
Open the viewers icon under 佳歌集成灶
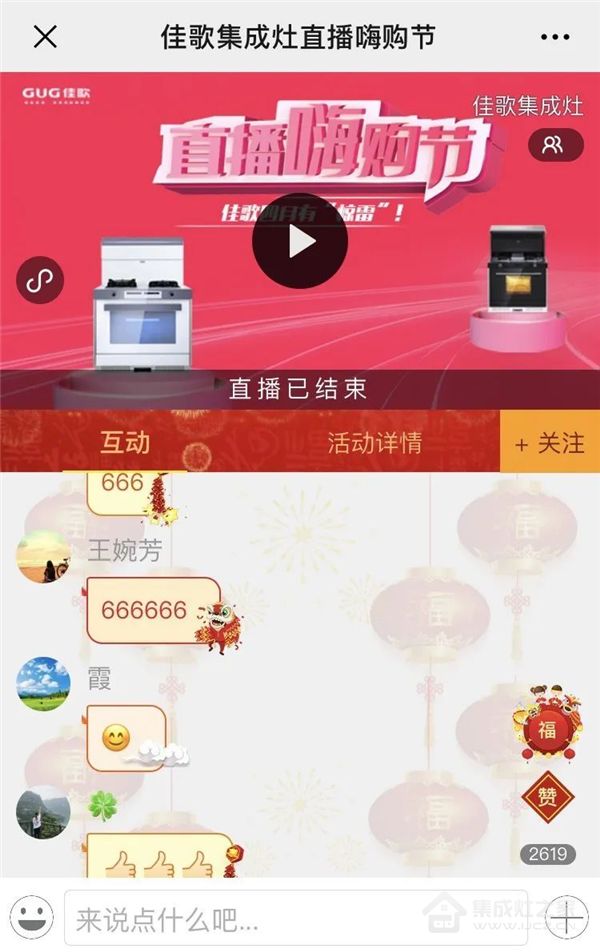click(x=552, y=146)
